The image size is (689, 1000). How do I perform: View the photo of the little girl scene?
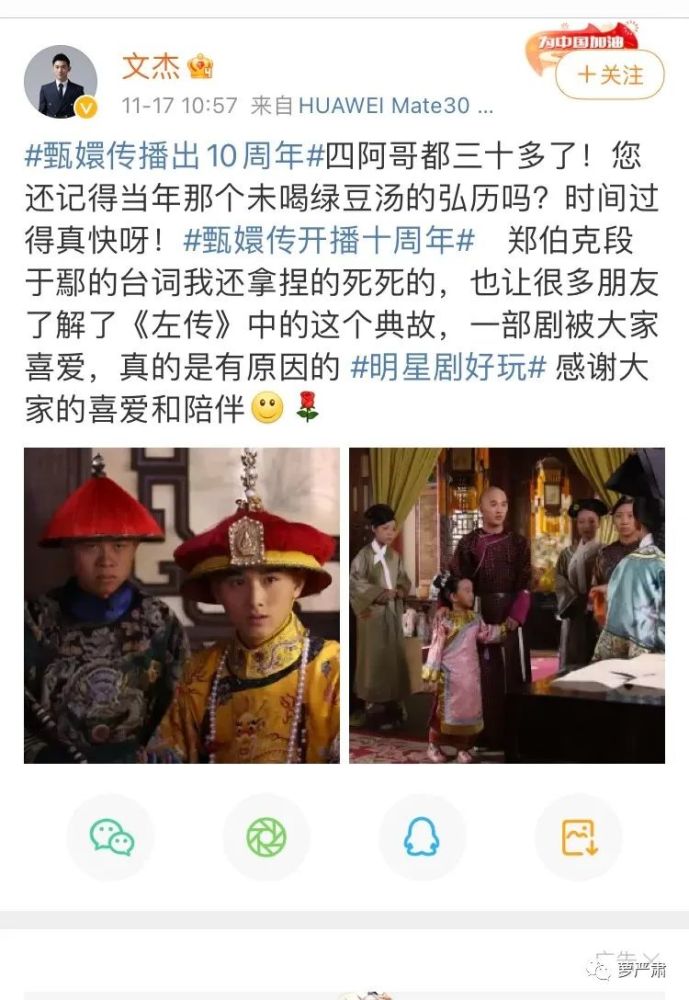[506, 605]
